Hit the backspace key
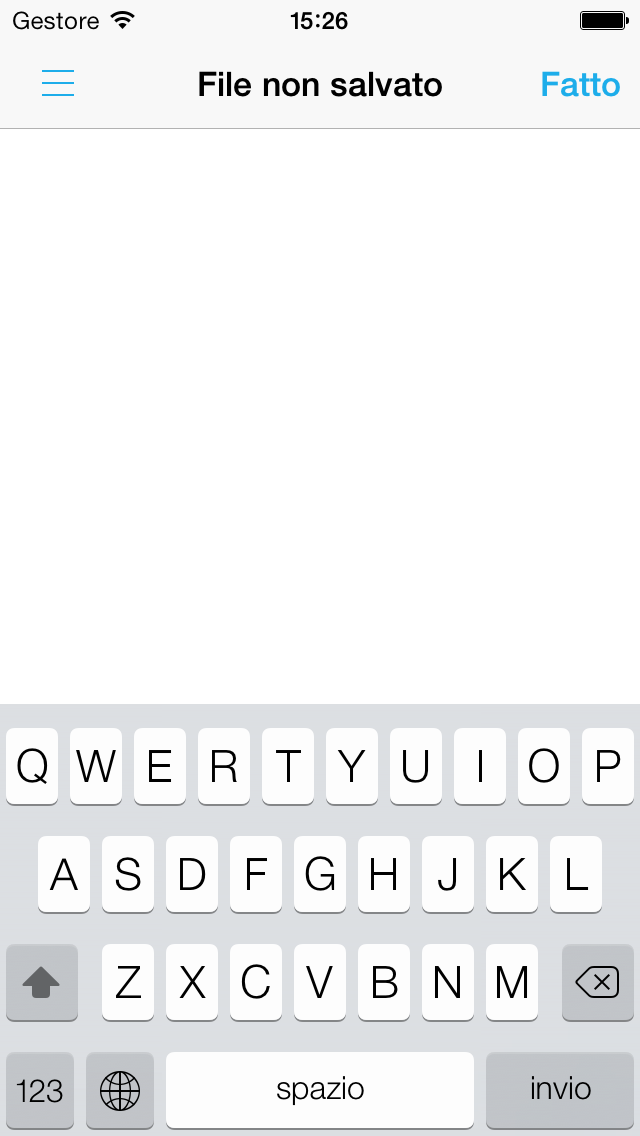 (x=598, y=983)
